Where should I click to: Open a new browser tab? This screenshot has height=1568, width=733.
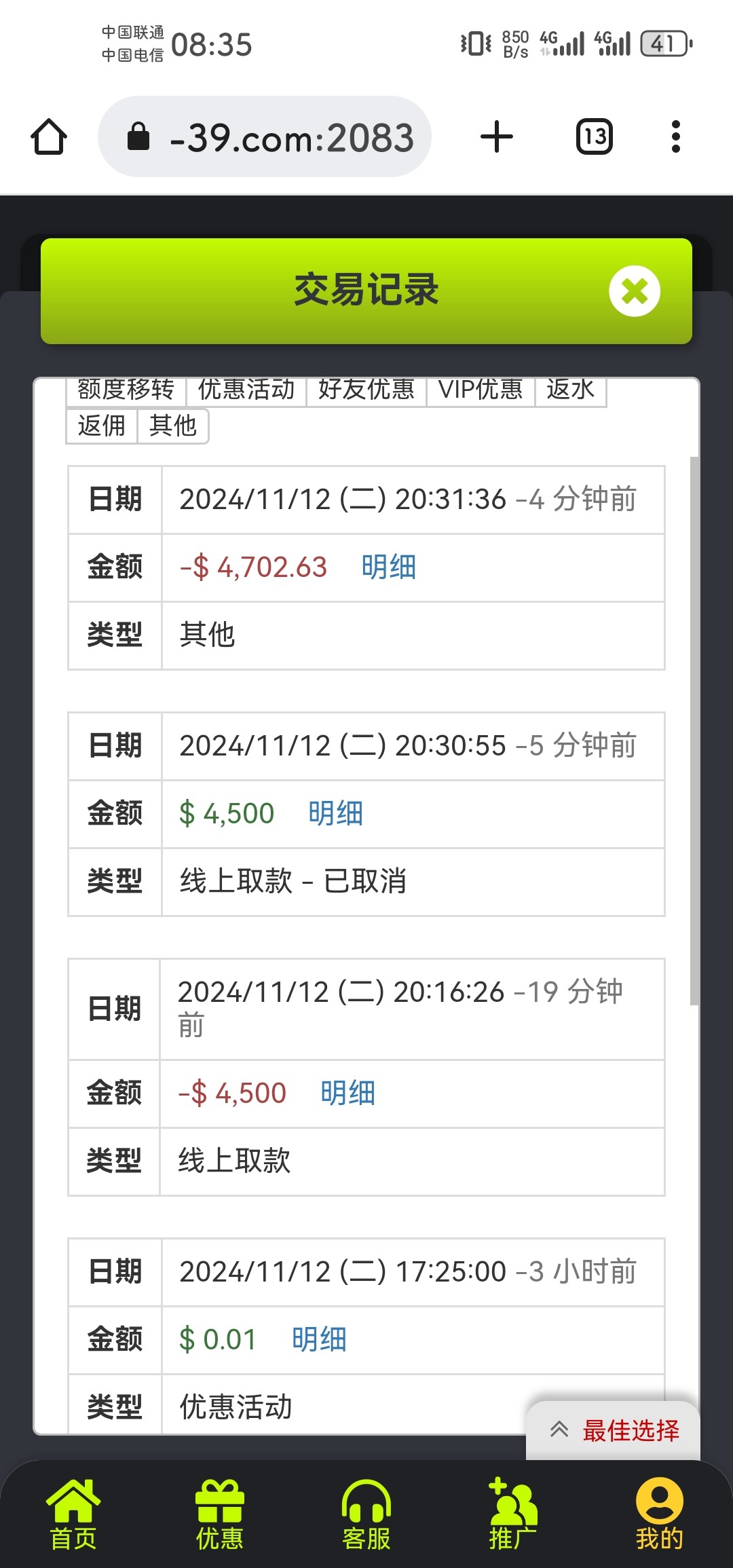[497, 137]
